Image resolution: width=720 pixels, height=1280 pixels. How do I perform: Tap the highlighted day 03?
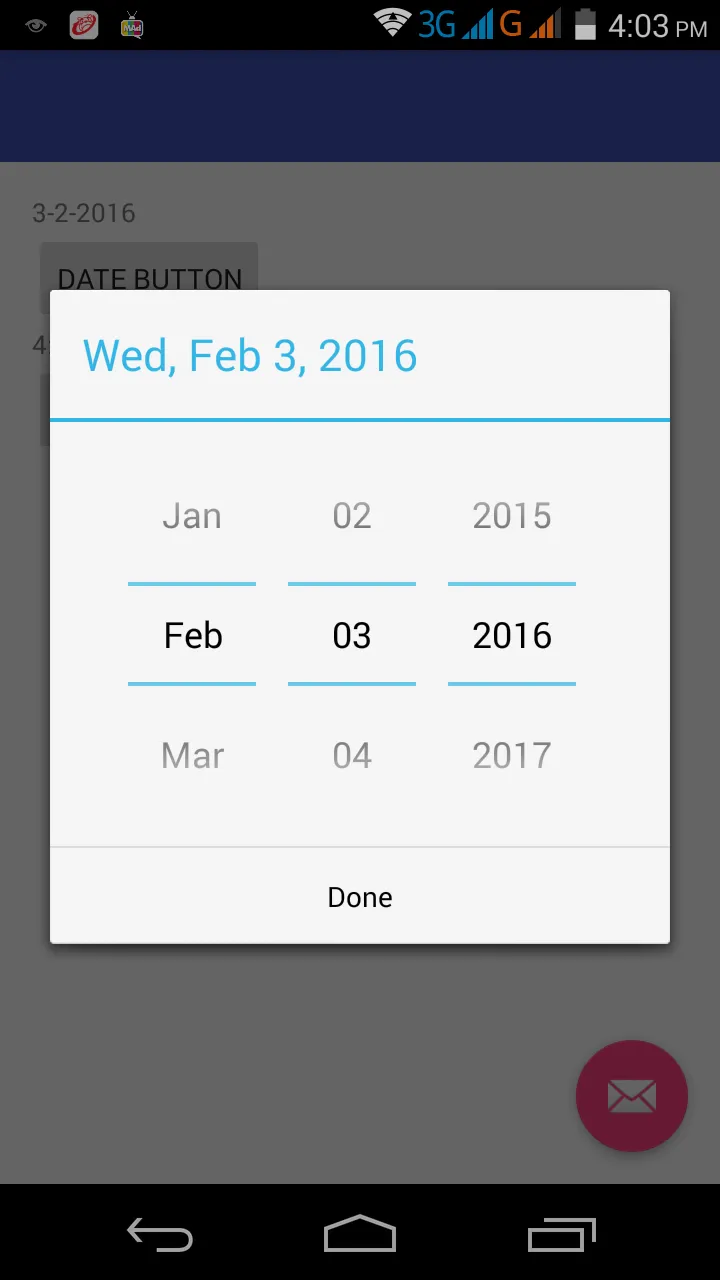(x=352, y=636)
